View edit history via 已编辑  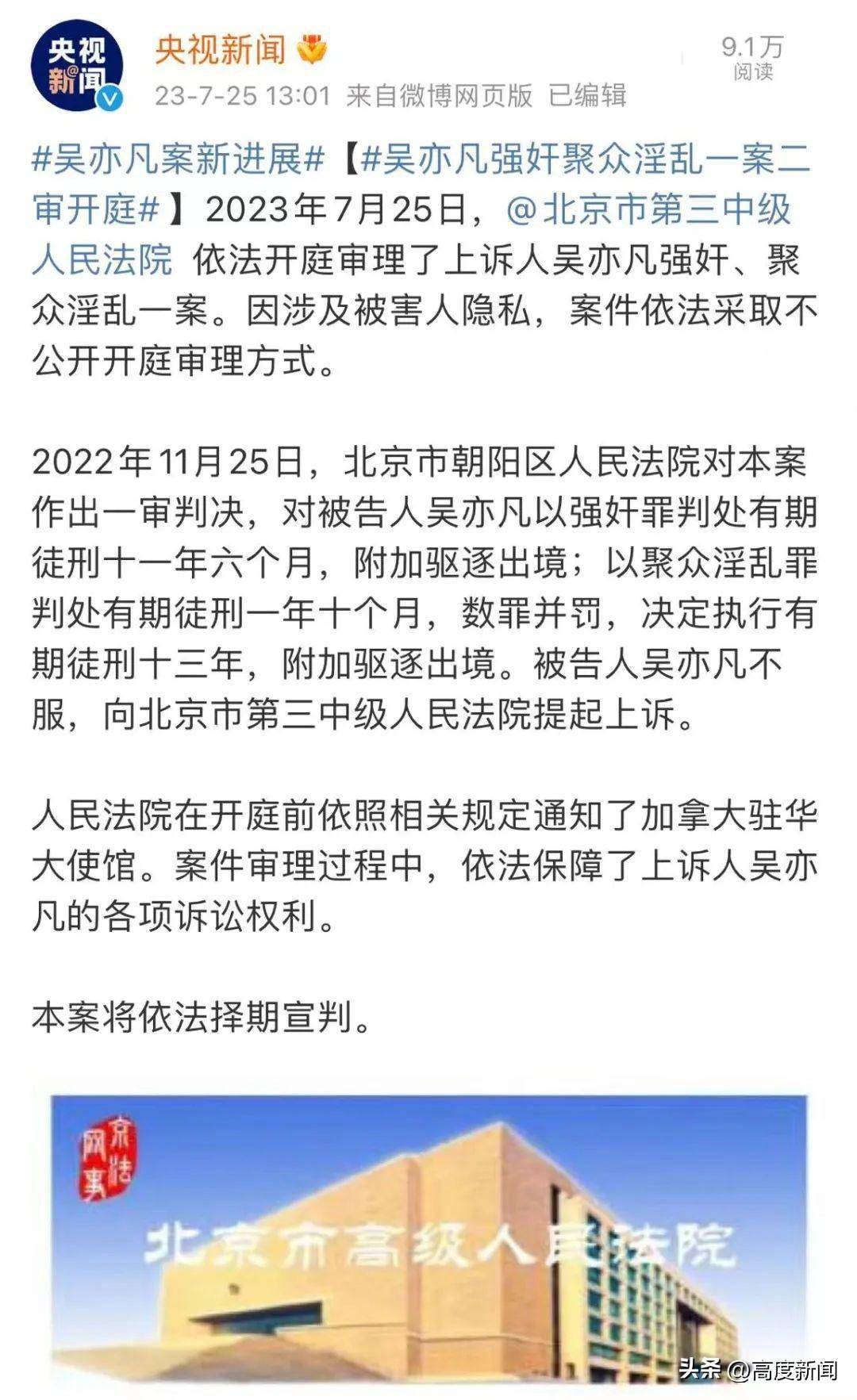click(587, 96)
